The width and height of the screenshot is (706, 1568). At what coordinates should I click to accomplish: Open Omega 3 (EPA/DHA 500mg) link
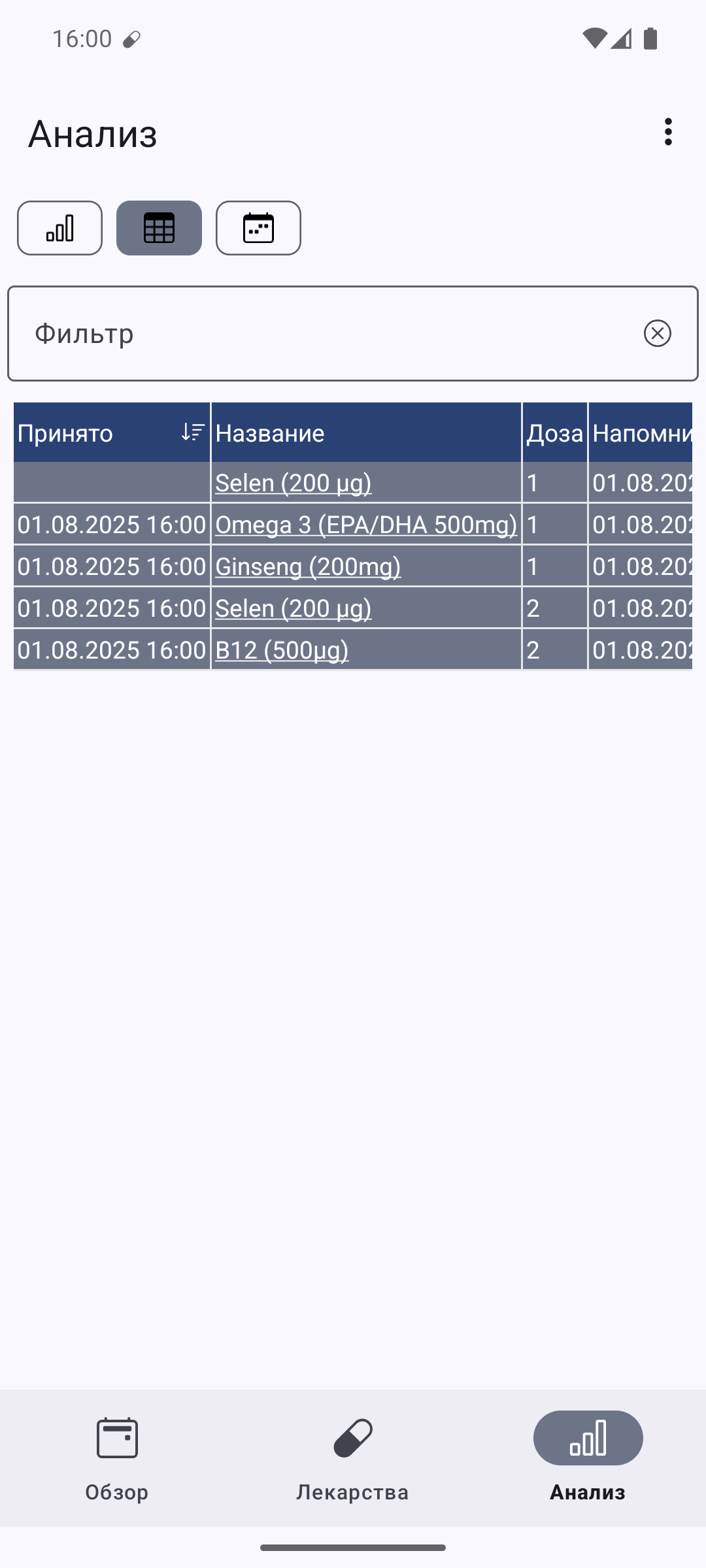[x=366, y=525]
